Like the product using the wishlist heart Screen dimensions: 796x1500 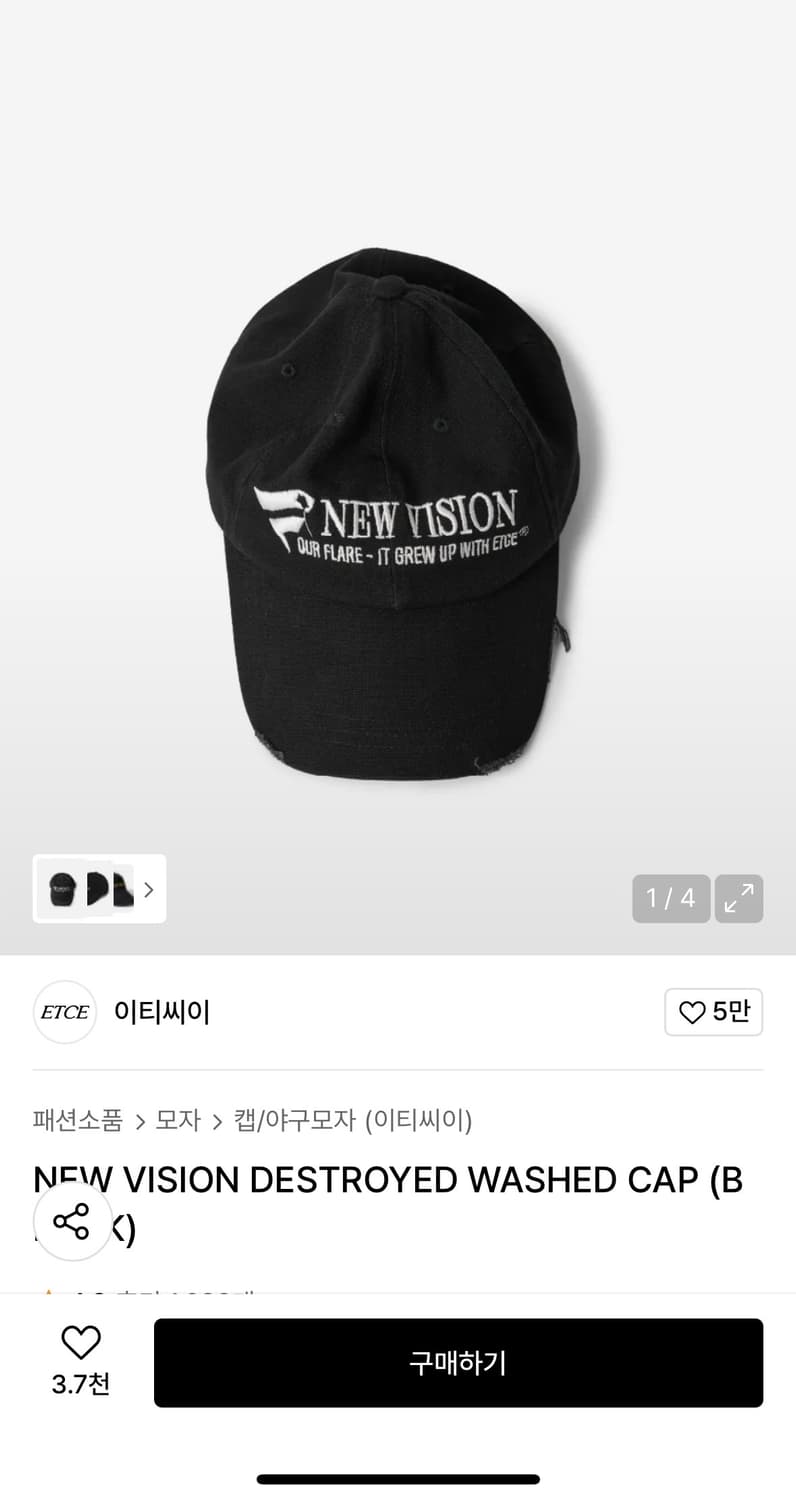[81, 1344]
